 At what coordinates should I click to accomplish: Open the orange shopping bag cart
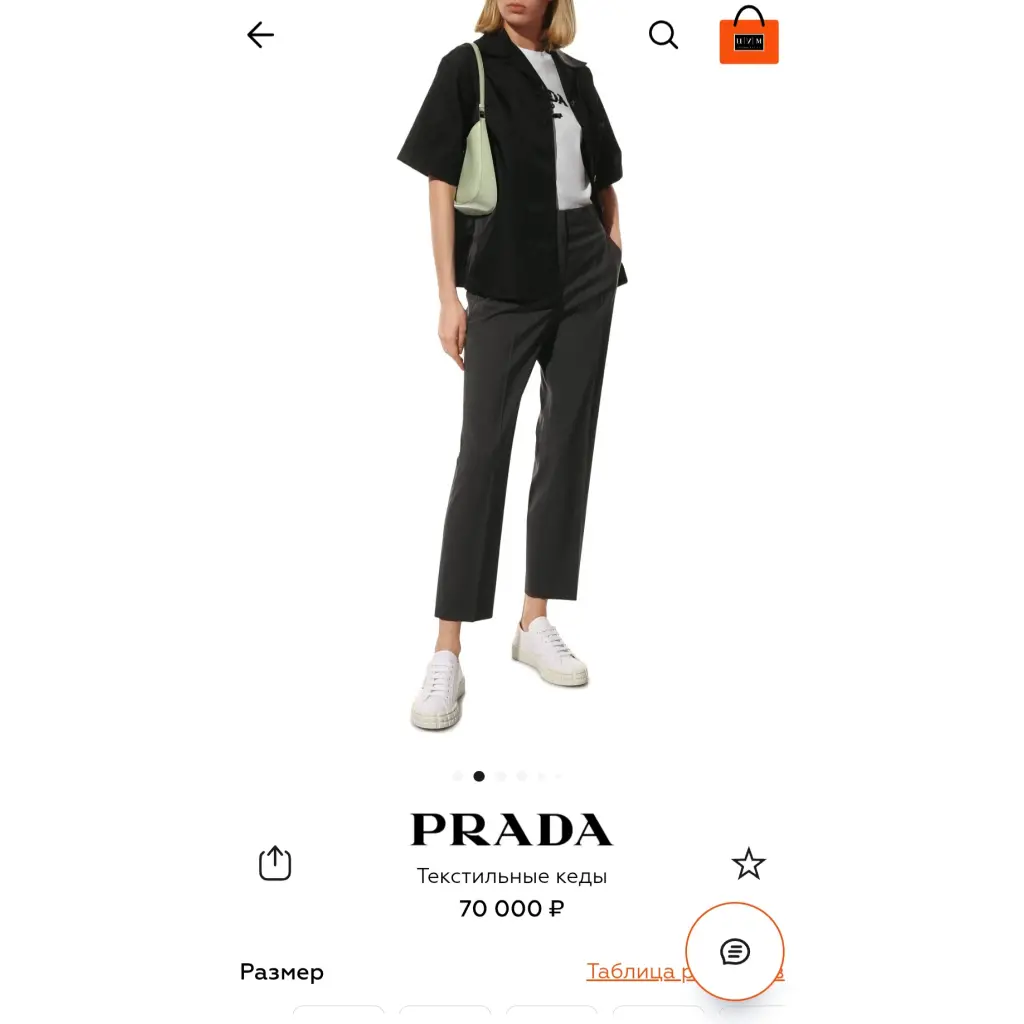coord(749,37)
